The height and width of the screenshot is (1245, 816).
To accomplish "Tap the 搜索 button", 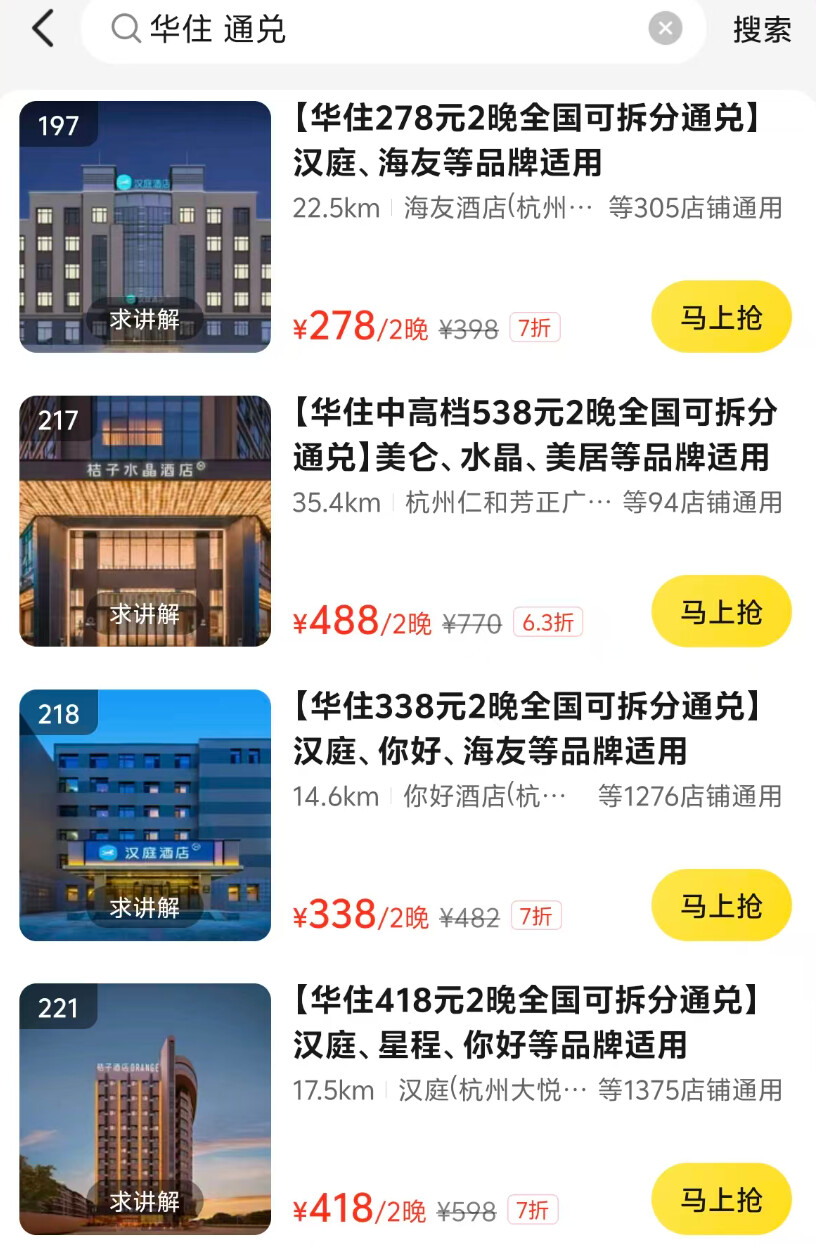I will click(761, 30).
